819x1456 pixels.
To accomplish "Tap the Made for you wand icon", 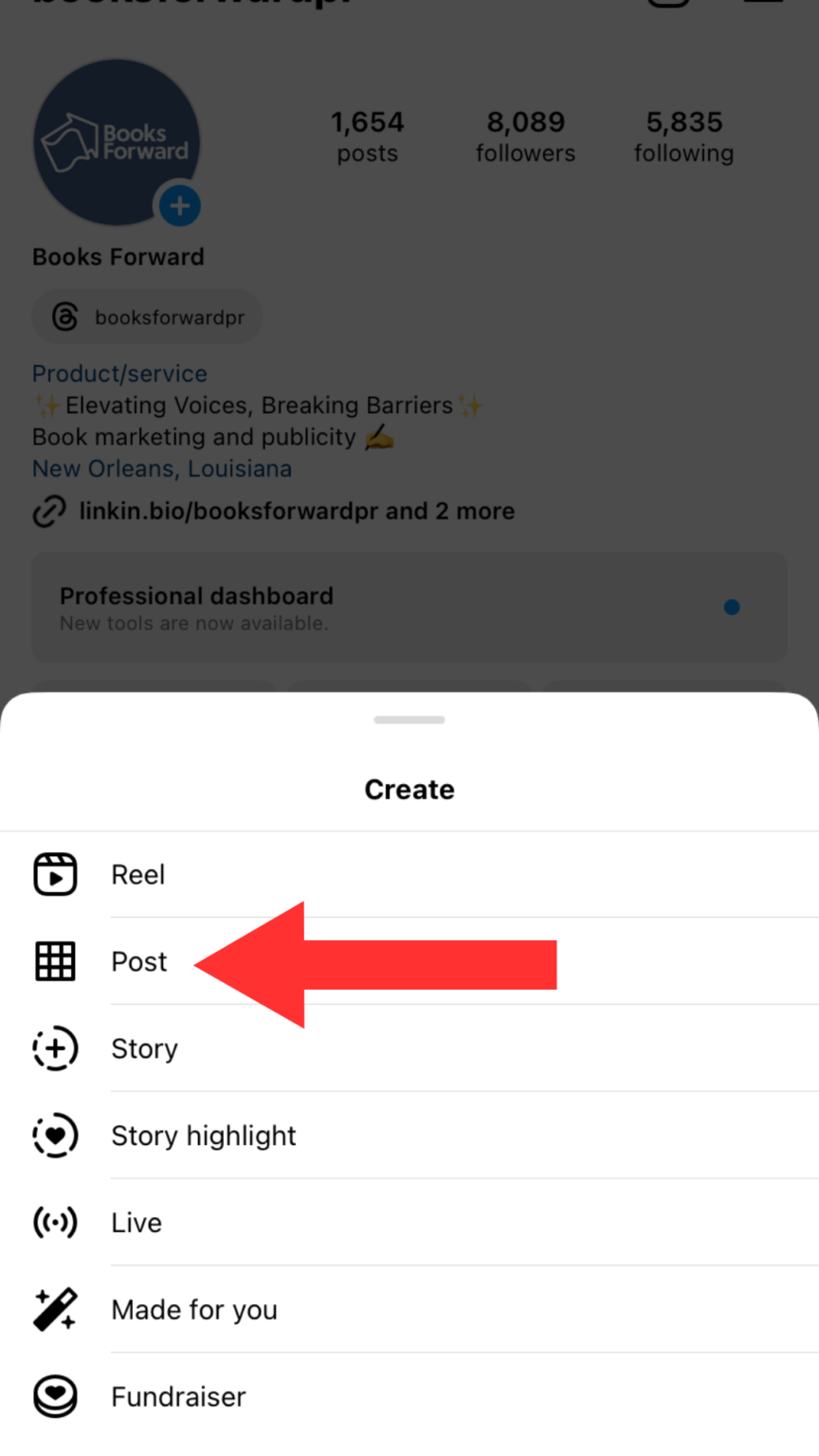I will pos(55,1309).
